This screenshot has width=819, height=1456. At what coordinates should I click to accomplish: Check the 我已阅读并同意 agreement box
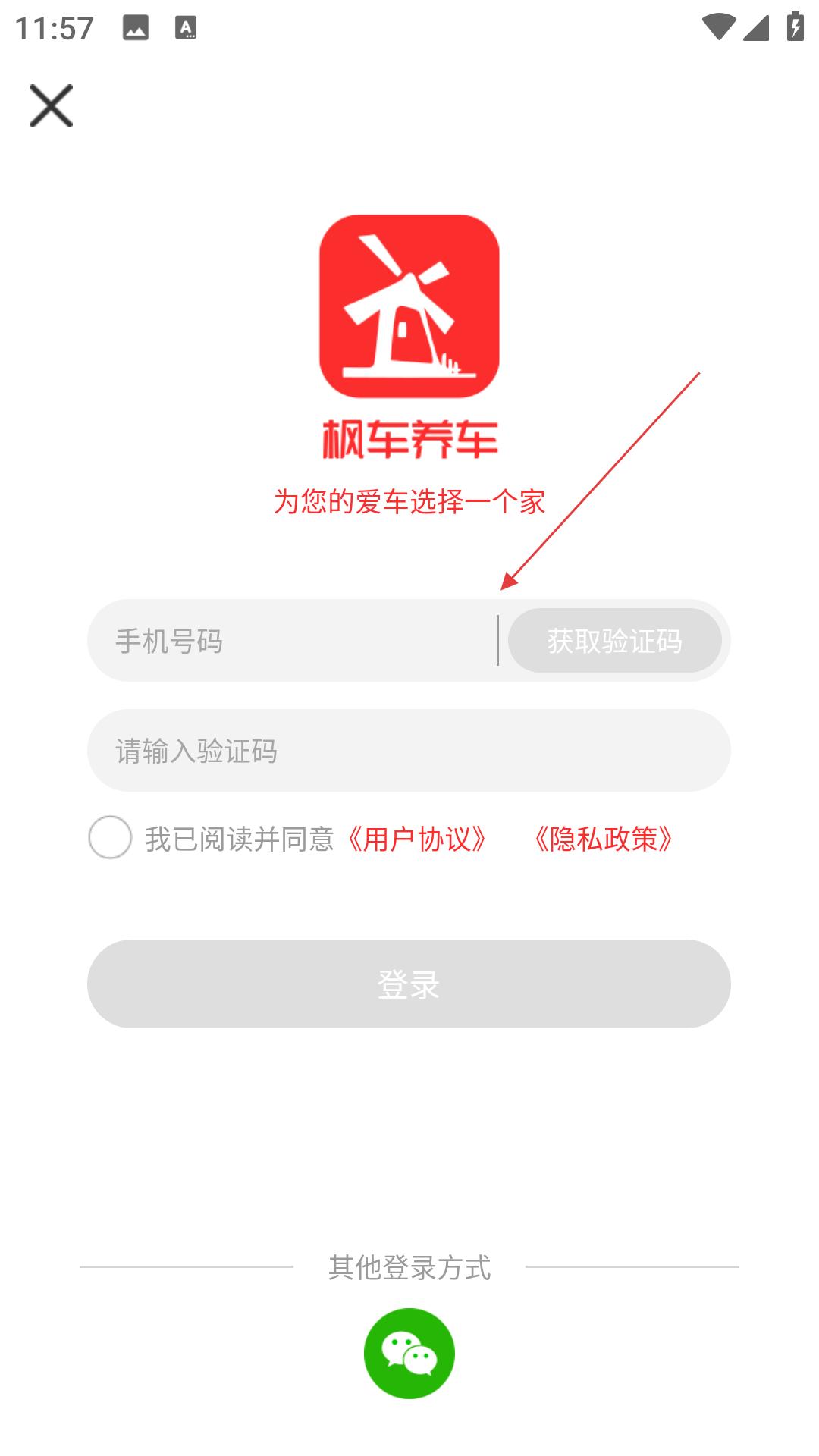click(x=110, y=837)
